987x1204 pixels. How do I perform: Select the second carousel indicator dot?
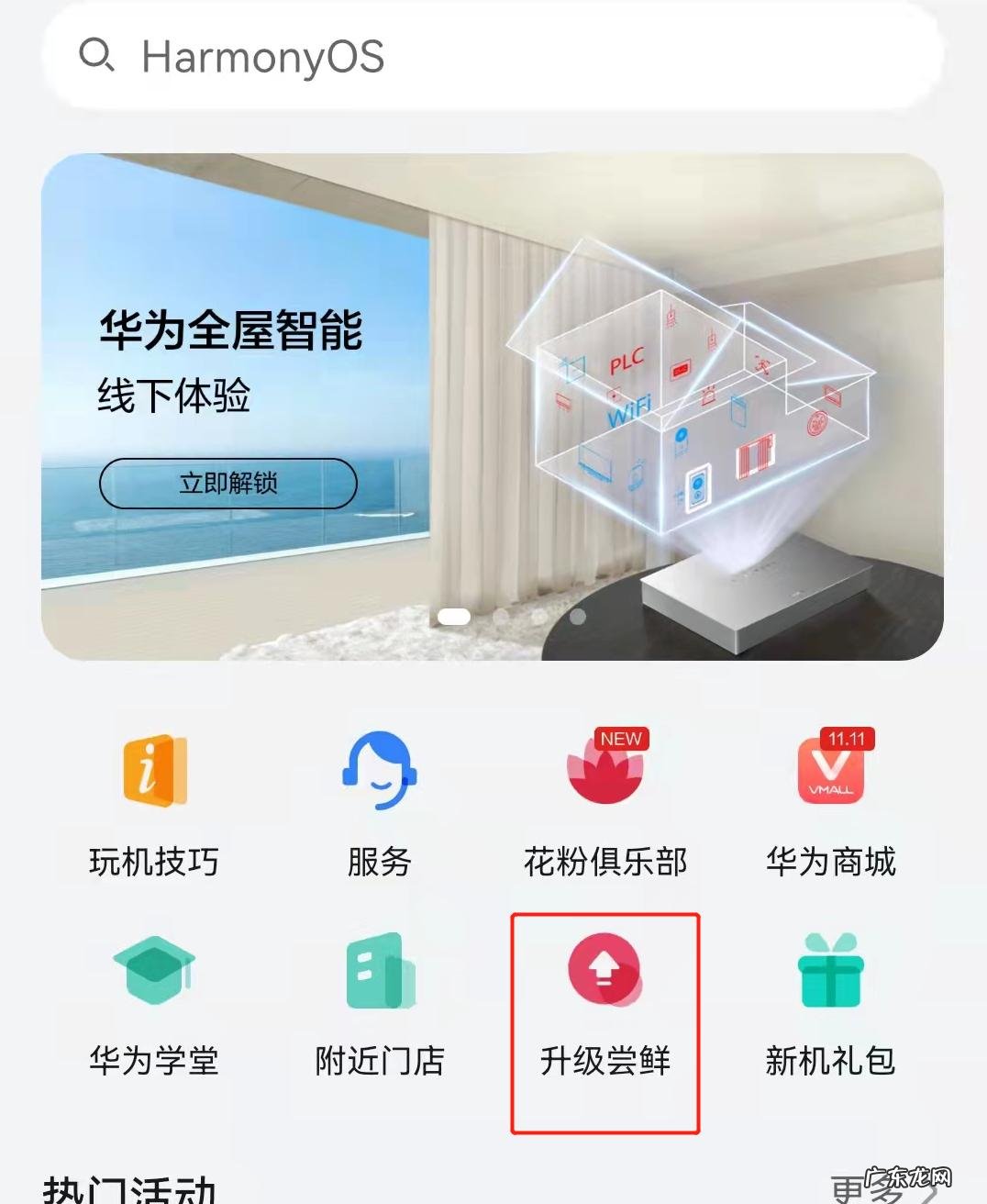(498, 616)
